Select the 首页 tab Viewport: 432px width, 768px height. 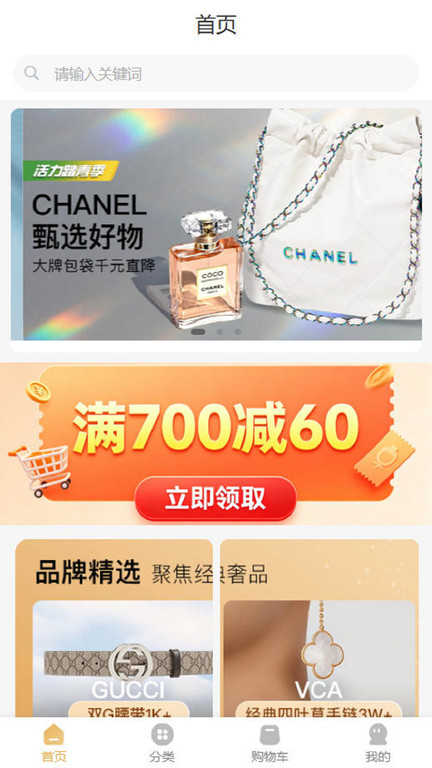click(x=54, y=743)
